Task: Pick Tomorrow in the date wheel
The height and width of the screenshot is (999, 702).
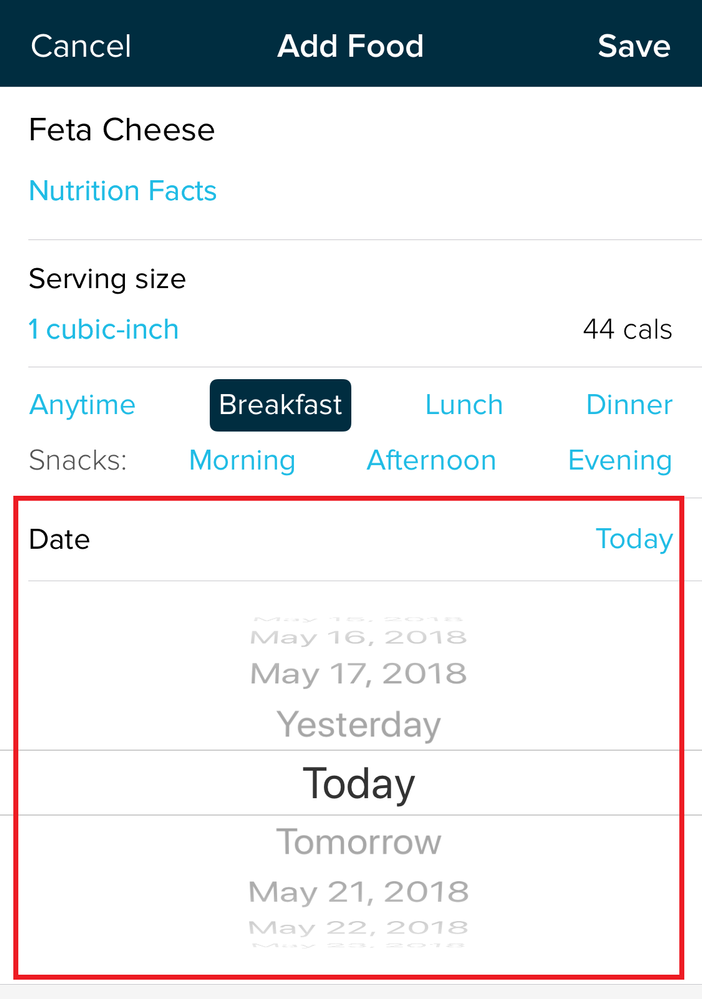Action: (x=358, y=842)
